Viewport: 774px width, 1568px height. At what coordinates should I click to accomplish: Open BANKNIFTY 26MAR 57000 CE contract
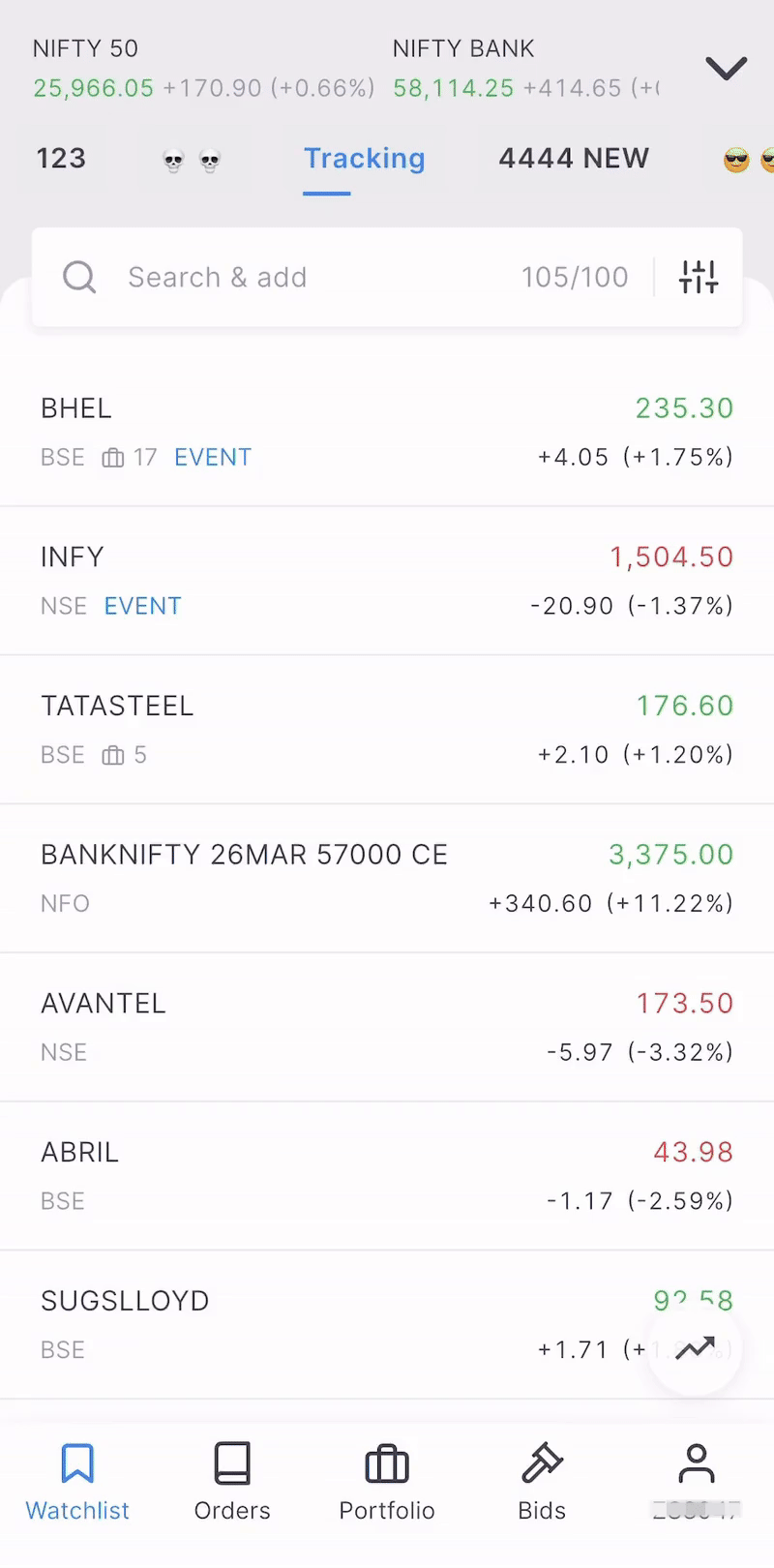point(387,878)
